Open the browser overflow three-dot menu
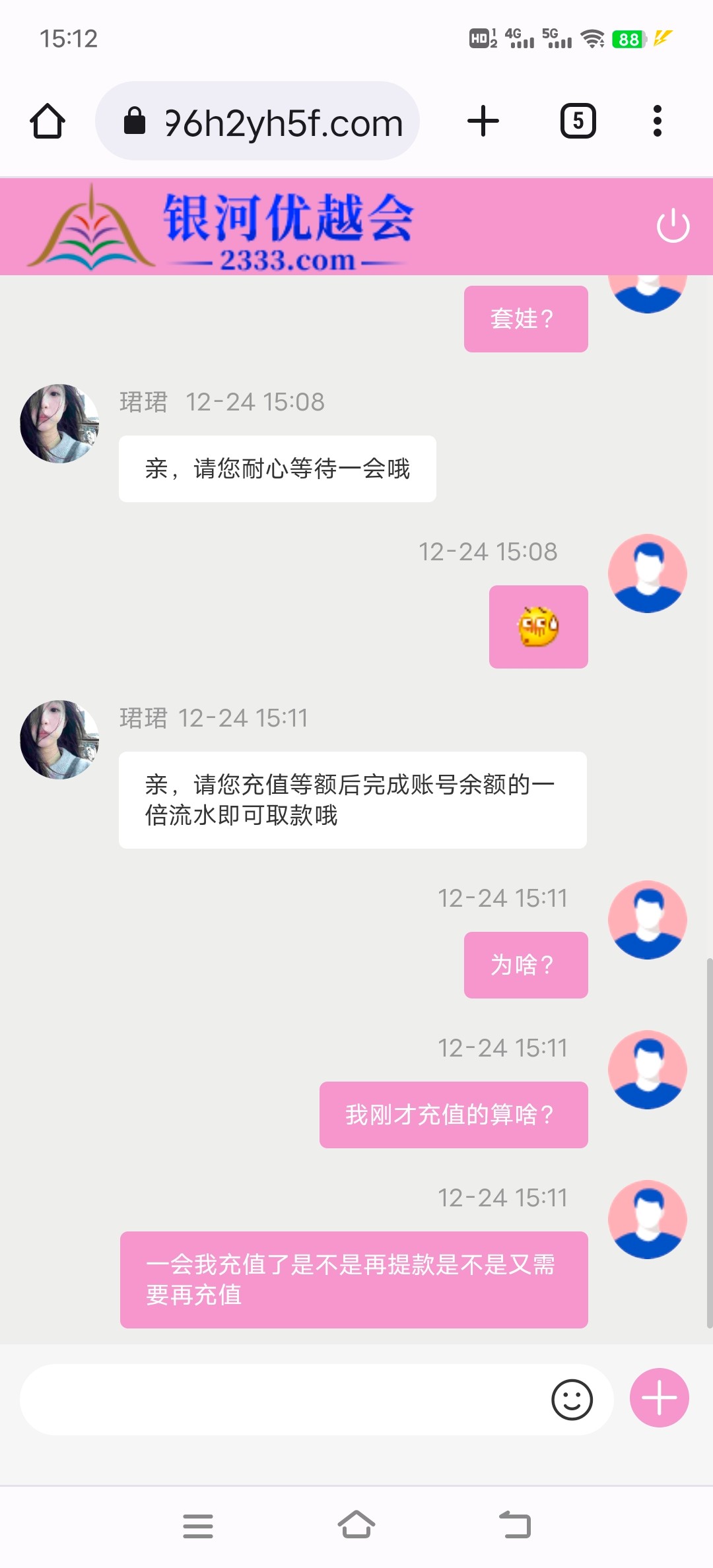 657,121
